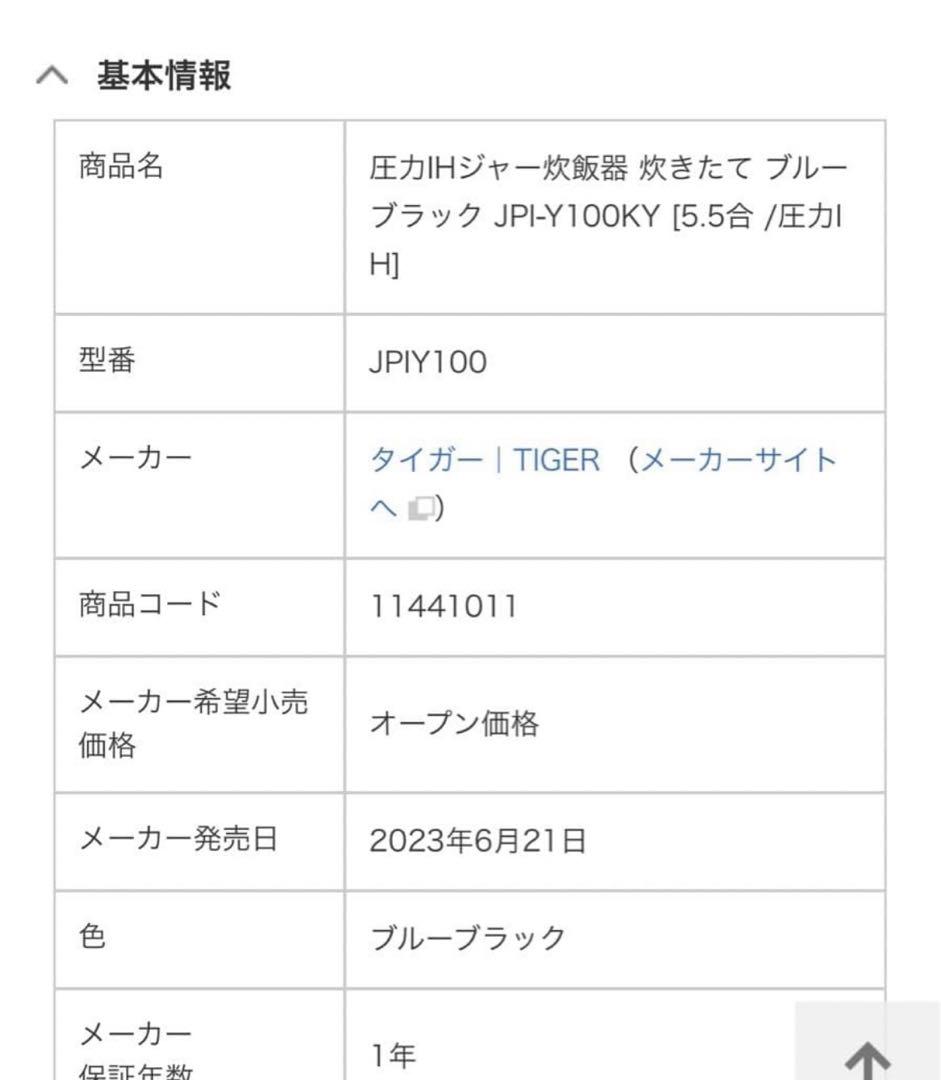Open the タイガー｜TIGER brand link
The height and width of the screenshot is (1080, 941).
point(484,460)
